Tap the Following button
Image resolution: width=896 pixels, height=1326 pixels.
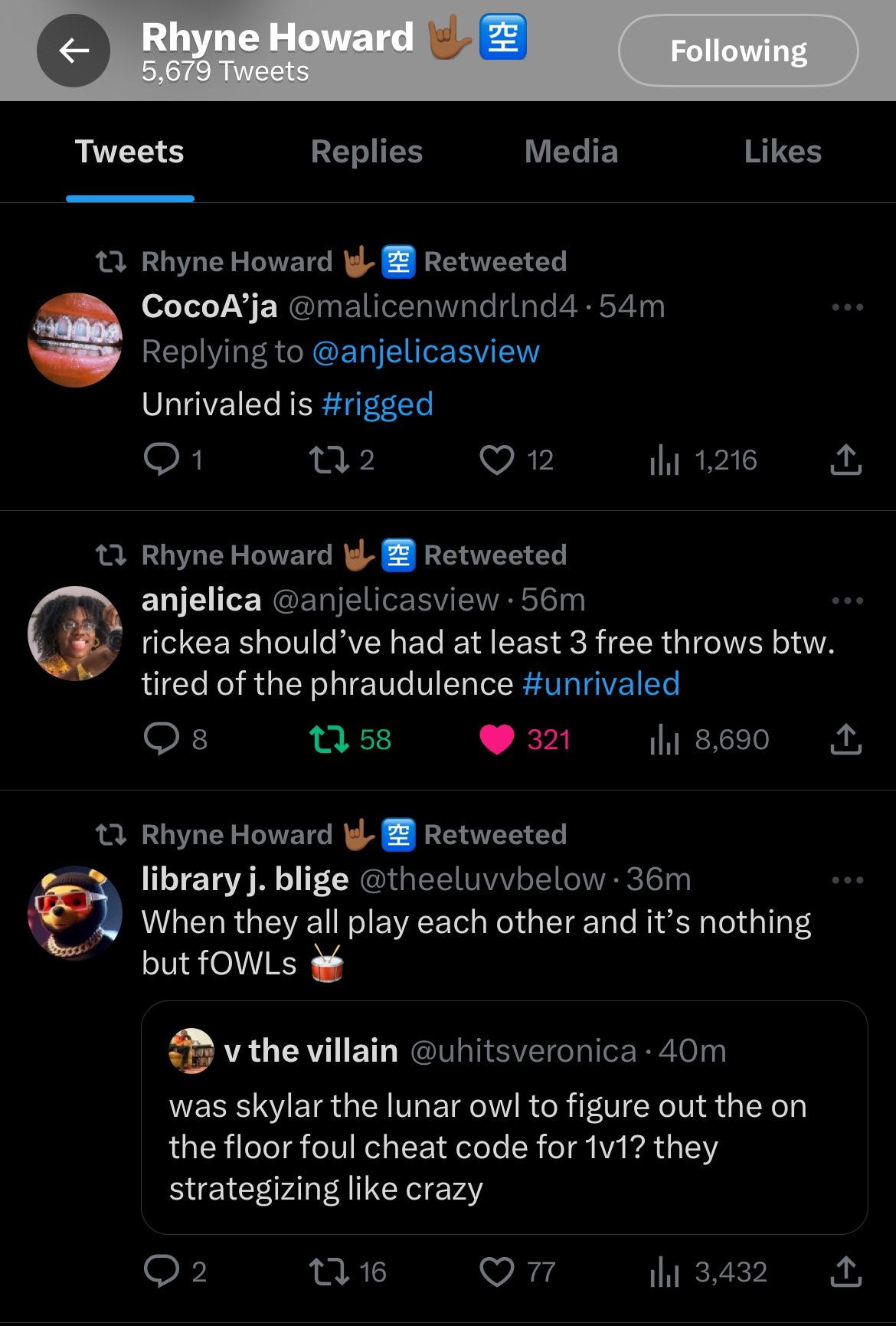[737, 51]
